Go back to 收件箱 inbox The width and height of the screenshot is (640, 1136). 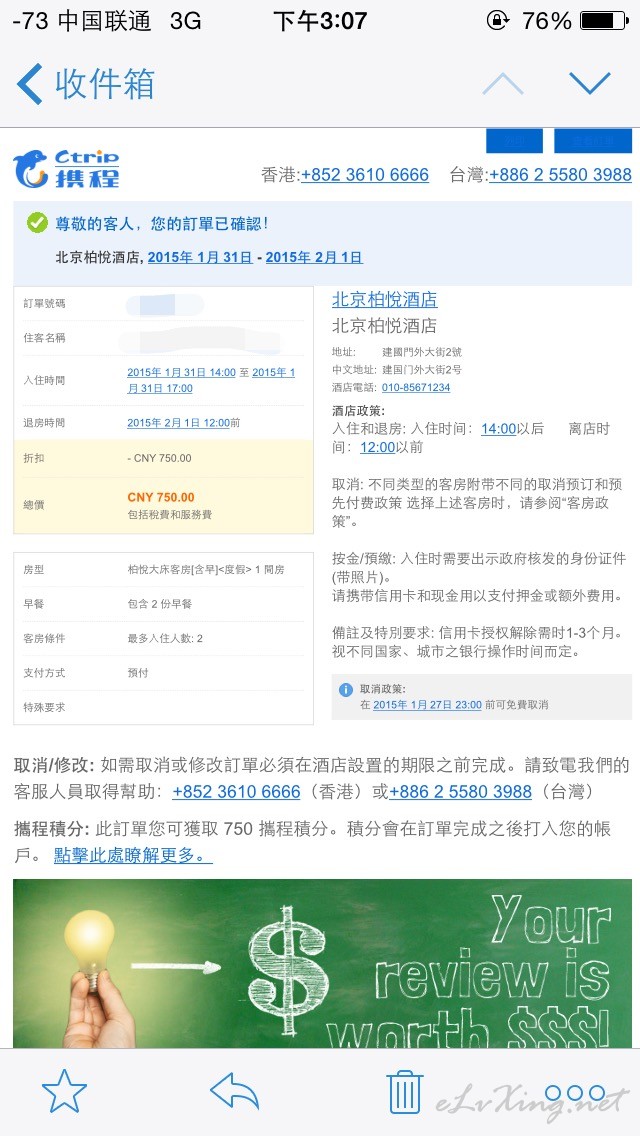tap(86, 84)
